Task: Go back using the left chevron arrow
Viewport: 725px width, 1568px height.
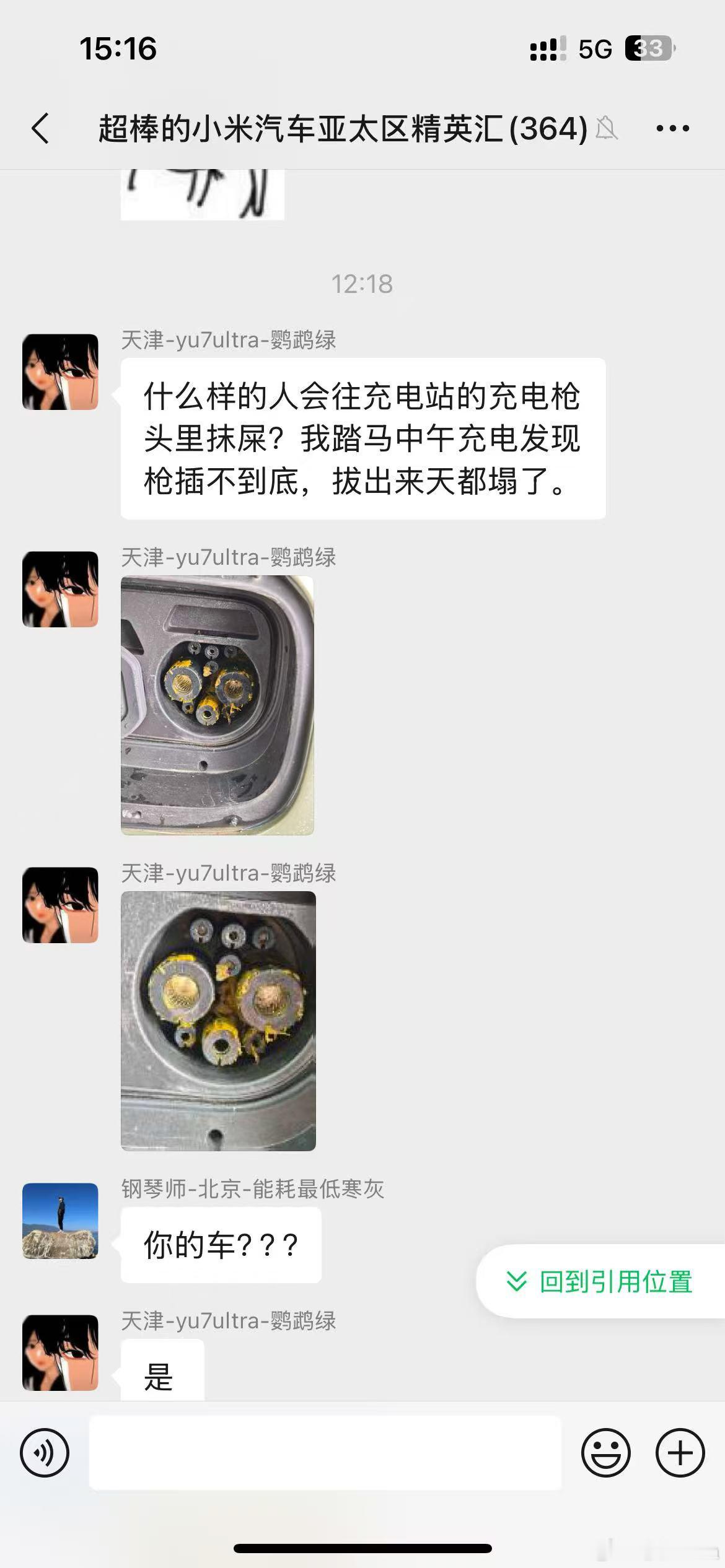Action: [42, 128]
